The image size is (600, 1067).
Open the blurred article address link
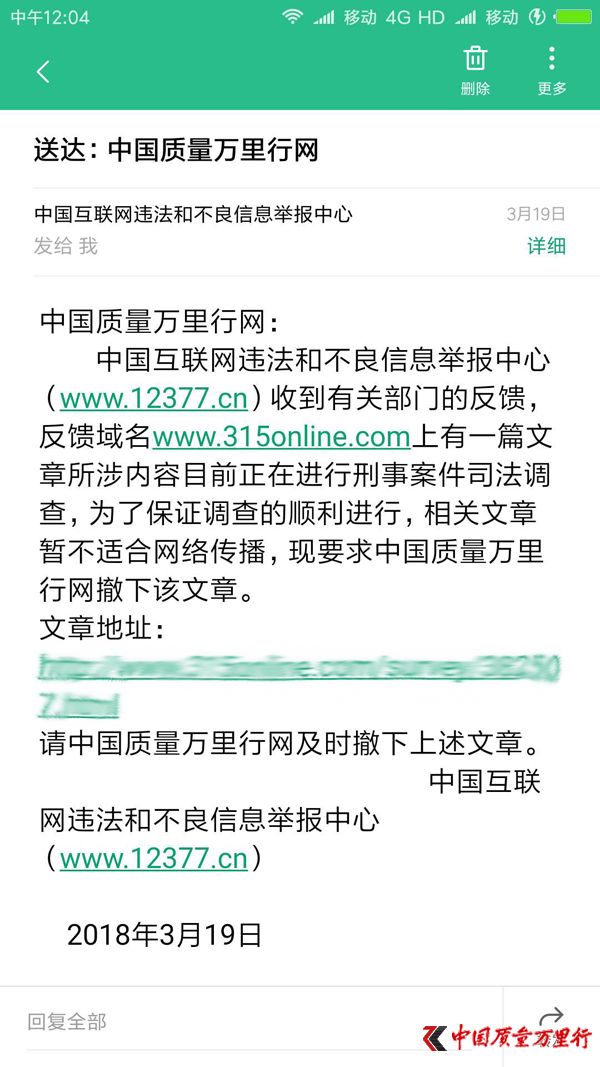point(298,668)
